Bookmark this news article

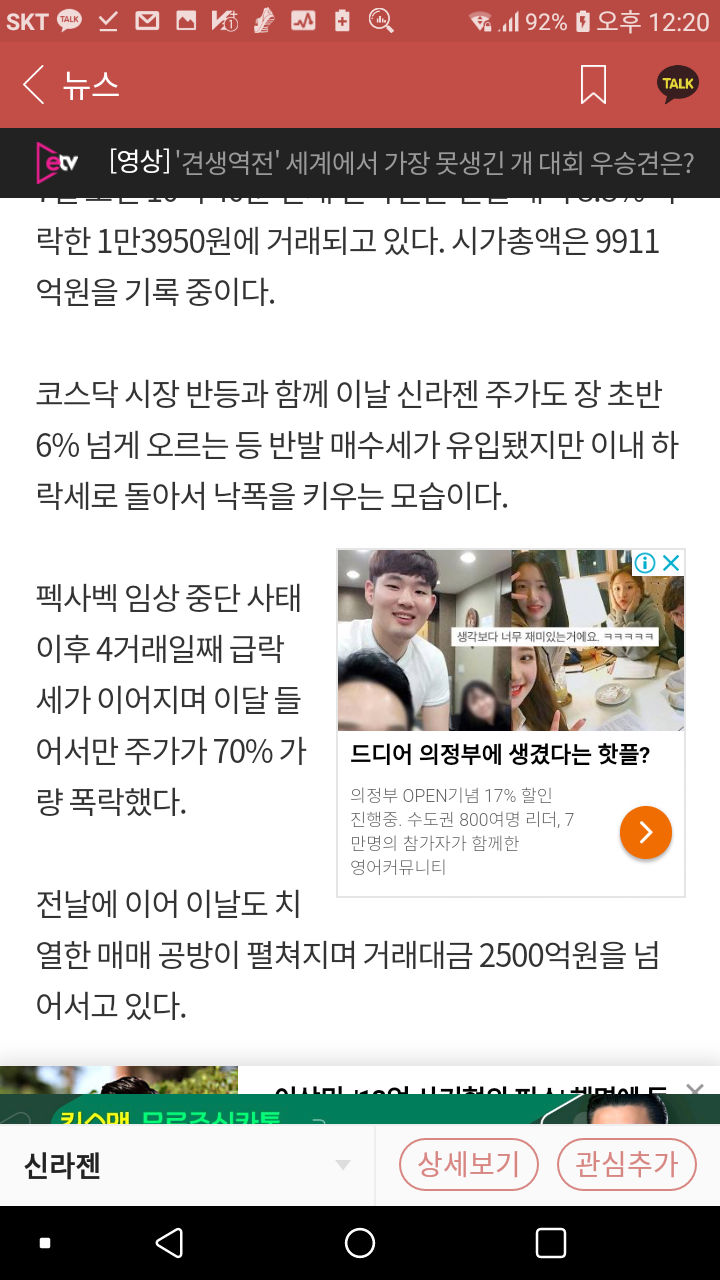pyautogui.click(x=593, y=85)
